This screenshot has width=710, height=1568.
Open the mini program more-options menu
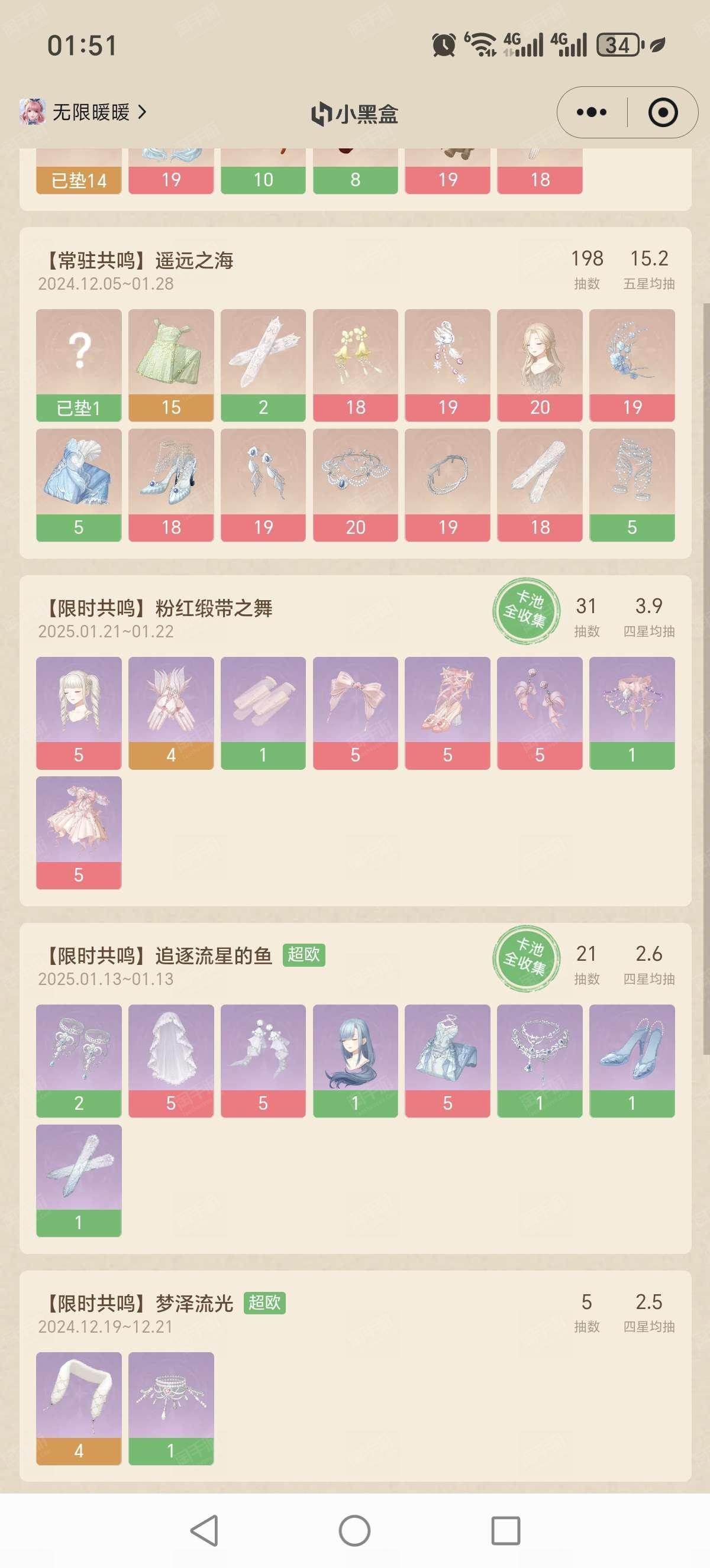pyautogui.click(x=591, y=112)
